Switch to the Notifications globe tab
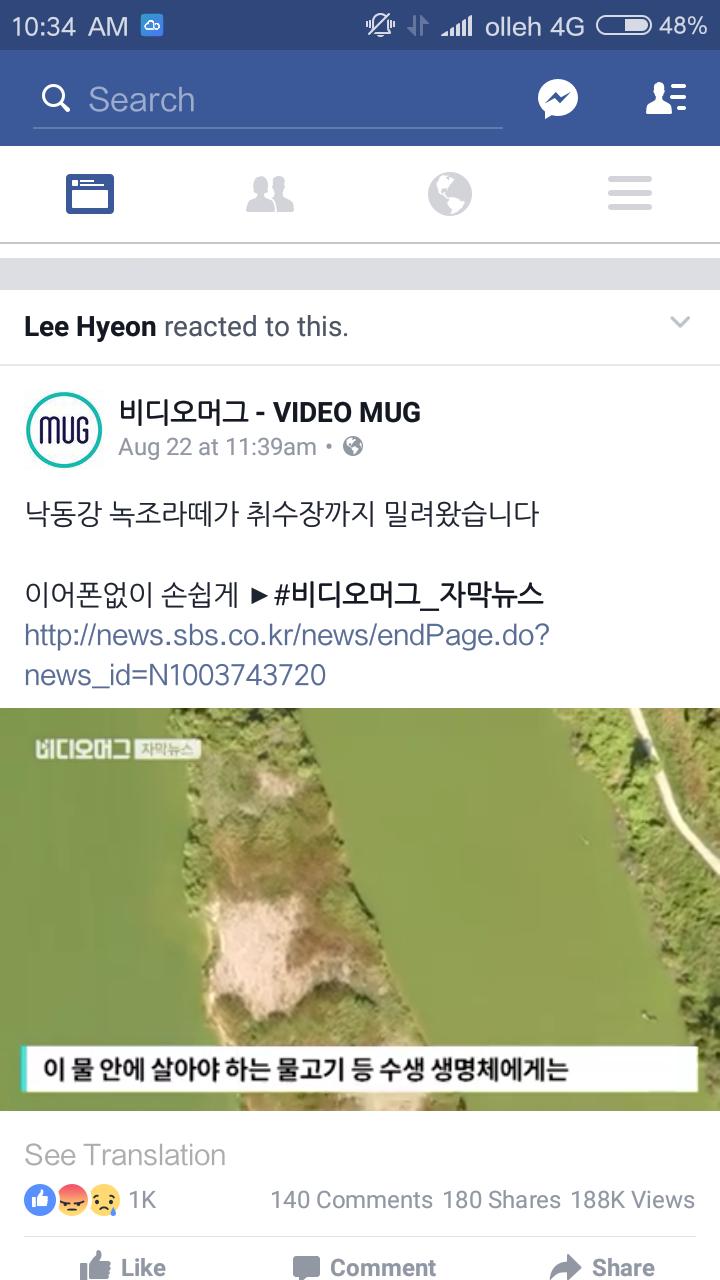Viewport: 720px width, 1280px height. tap(450, 194)
